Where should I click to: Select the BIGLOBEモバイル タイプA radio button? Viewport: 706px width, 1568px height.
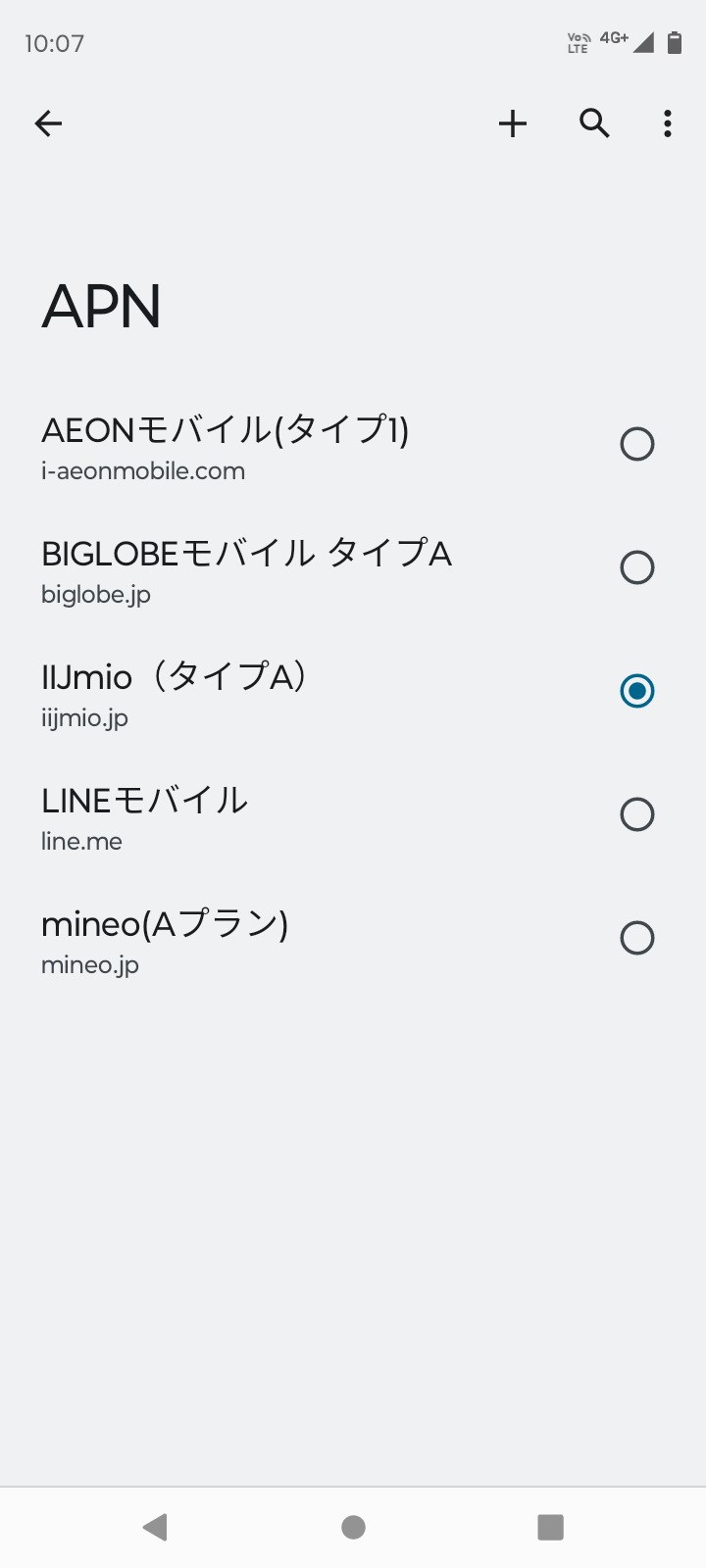click(x=637, y=567)
